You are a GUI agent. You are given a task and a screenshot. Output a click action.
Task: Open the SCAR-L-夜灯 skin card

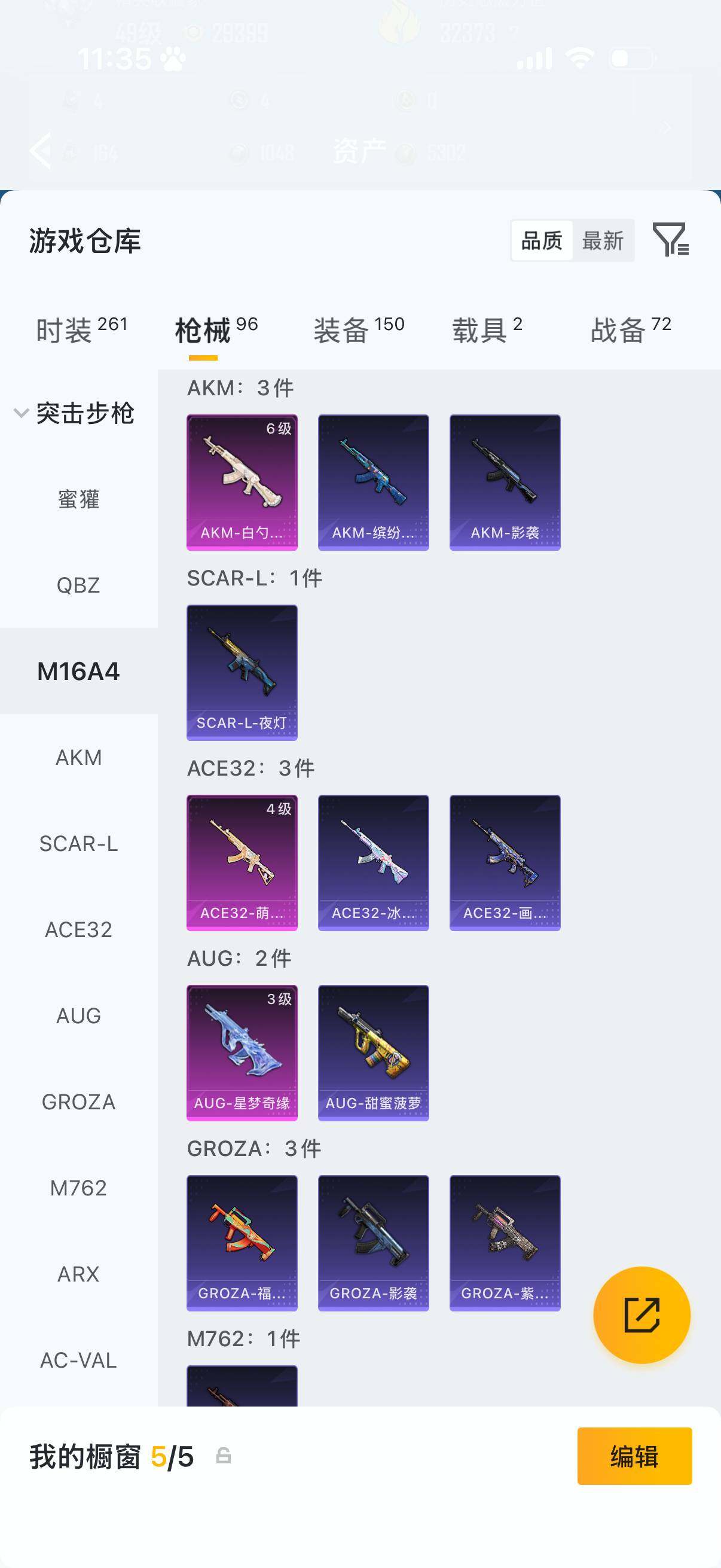point(242,672)
